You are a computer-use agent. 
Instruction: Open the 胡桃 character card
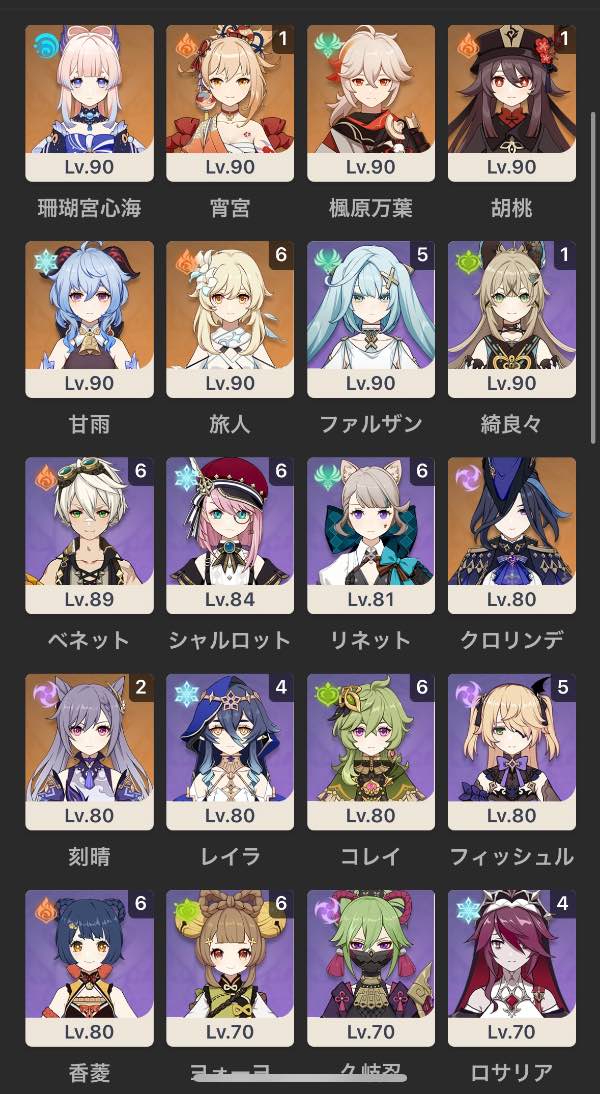[512, 103]
